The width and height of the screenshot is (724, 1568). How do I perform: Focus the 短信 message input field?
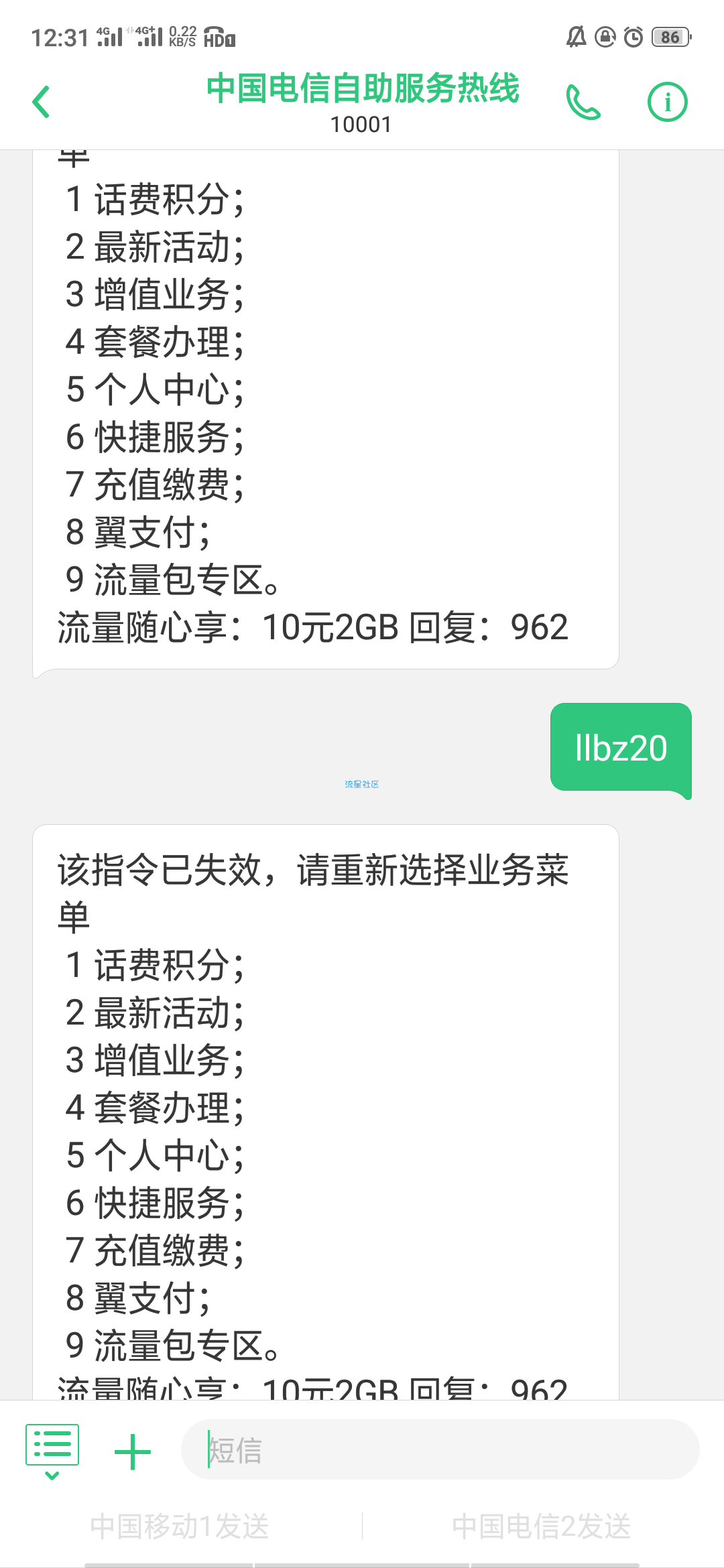point(440,1449)
